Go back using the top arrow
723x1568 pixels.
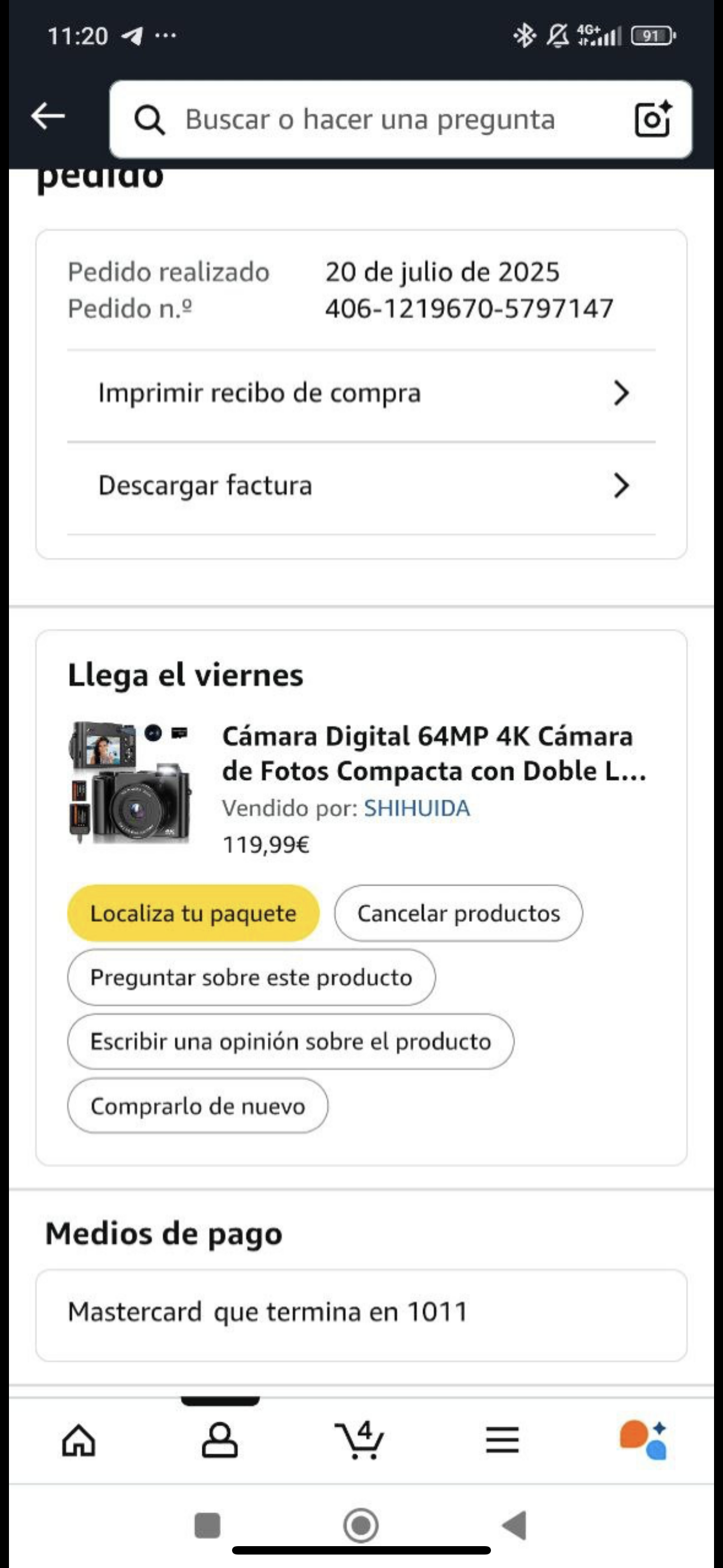48,116
